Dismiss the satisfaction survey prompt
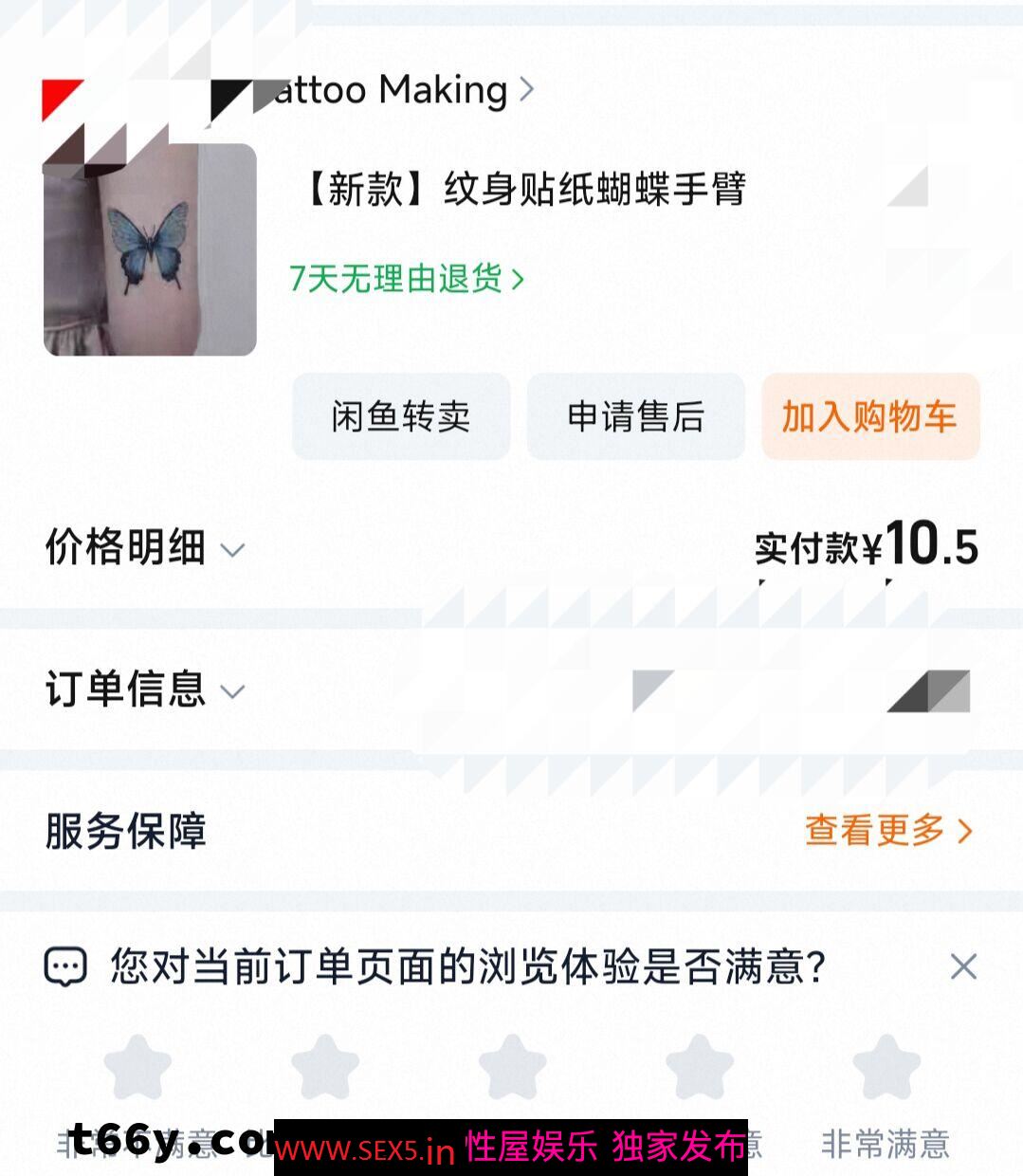Viewport: 1023px width, 1176px height. [963, 967]
